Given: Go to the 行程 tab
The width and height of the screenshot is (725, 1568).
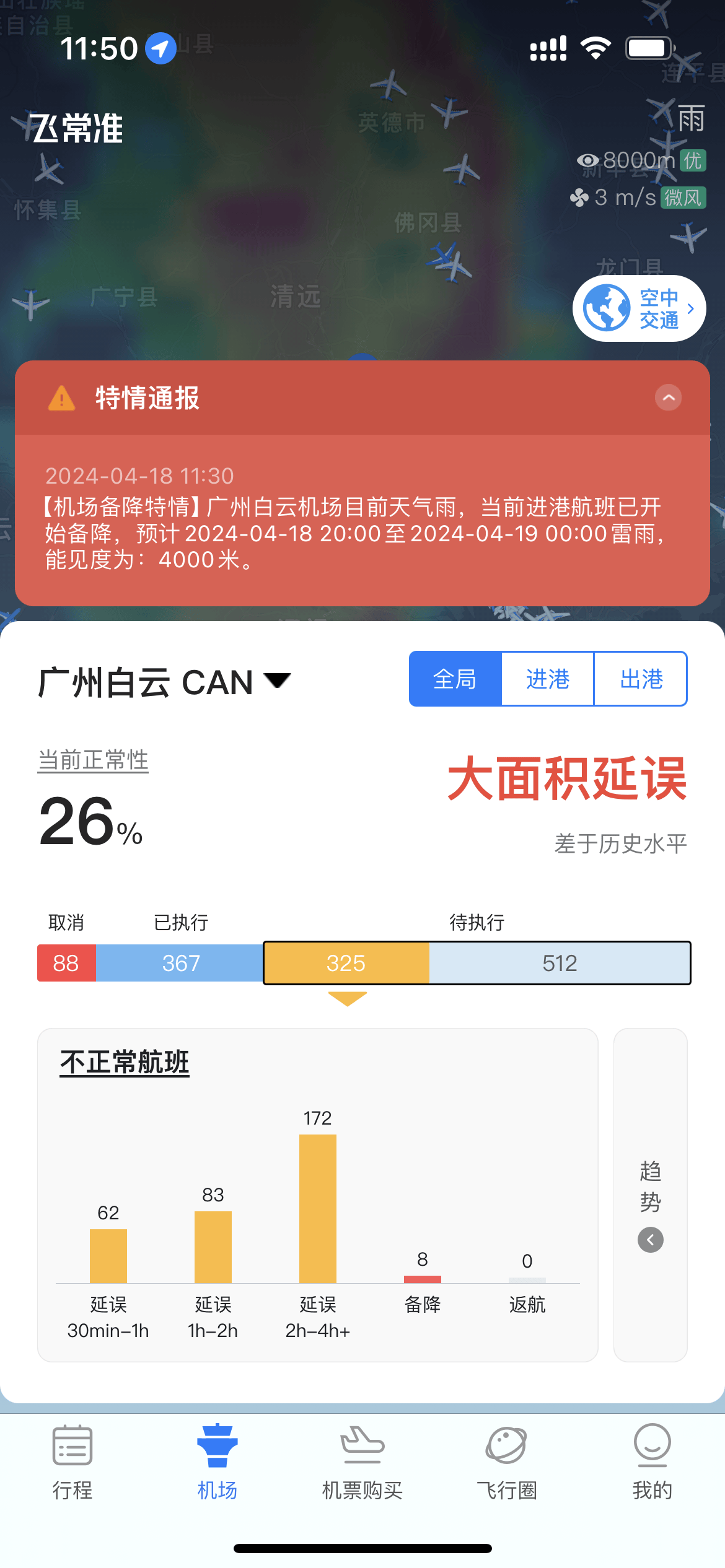Looking at the screenshot, I should point(72,1461).
